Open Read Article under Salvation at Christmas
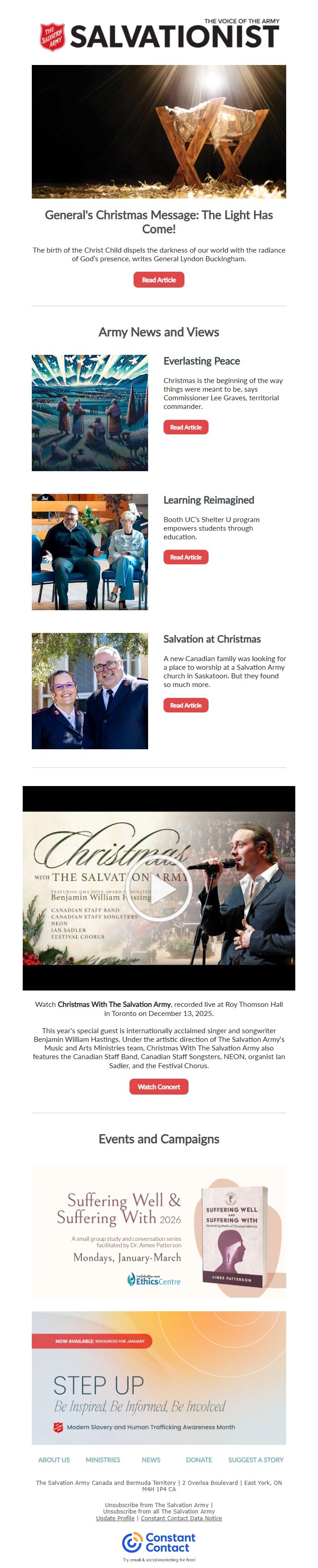The width and height of the screenshot is (318, 1568). (185, 705)
